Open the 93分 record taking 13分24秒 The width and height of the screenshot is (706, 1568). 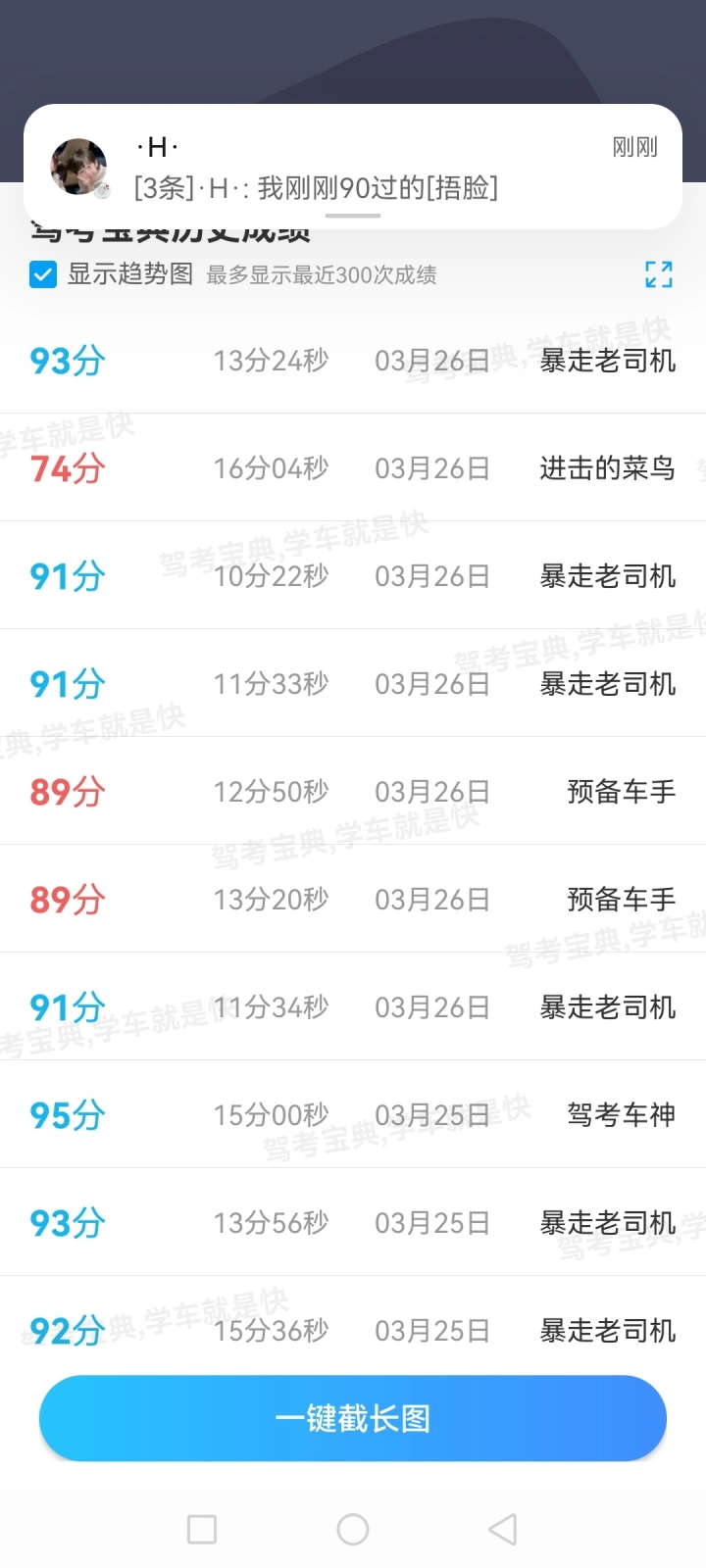[353, 360]
